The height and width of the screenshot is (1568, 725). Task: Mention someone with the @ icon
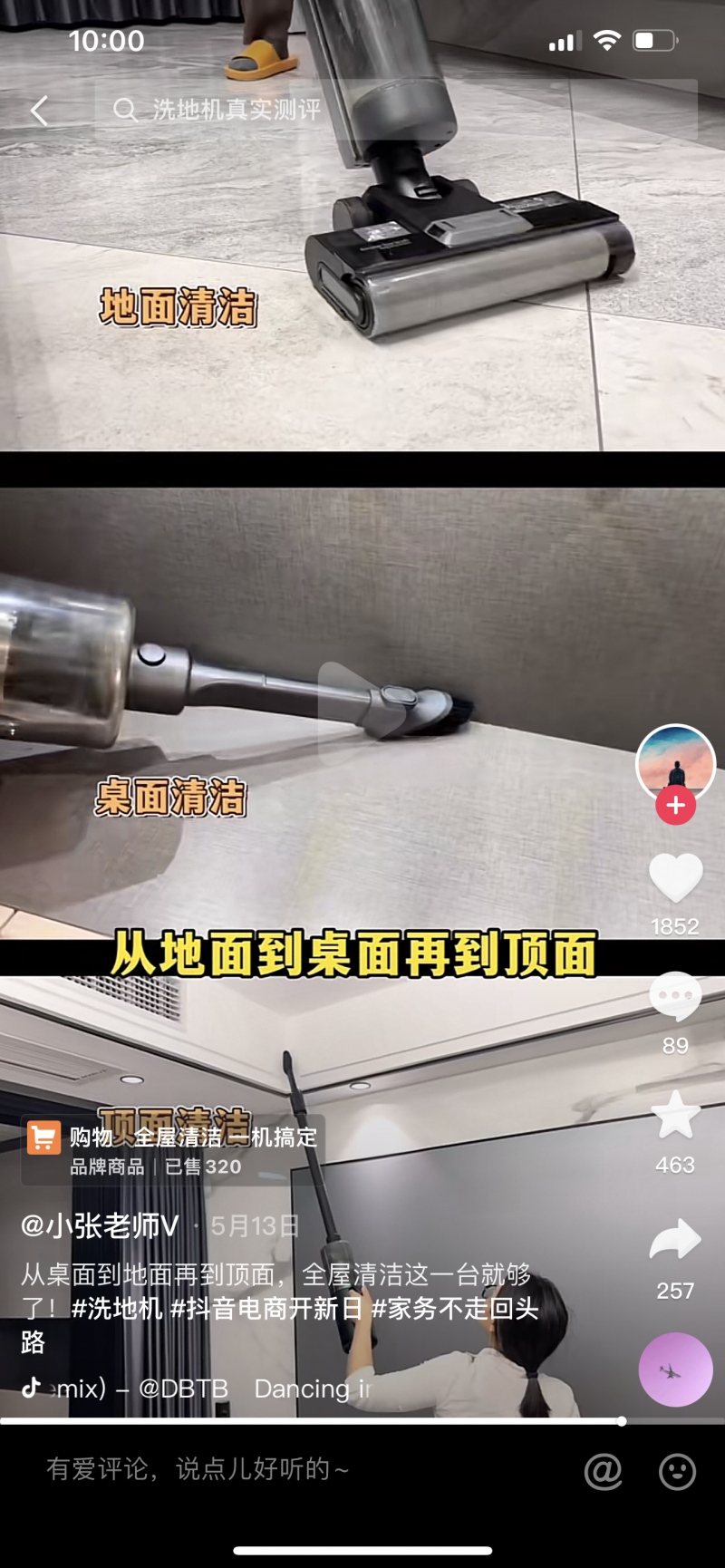tap(604, 1471)
